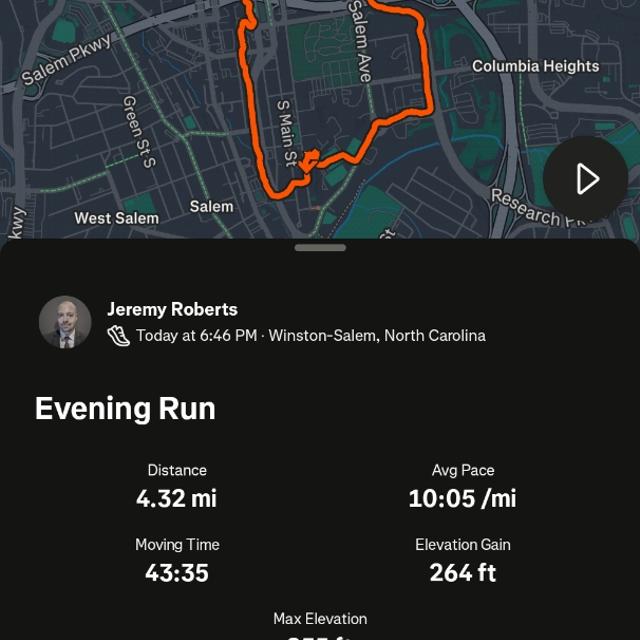This screenshot has width=640, height=640.
Task: Open Jeremy Roberts' athlete name
Action: (x=172, y=309)
